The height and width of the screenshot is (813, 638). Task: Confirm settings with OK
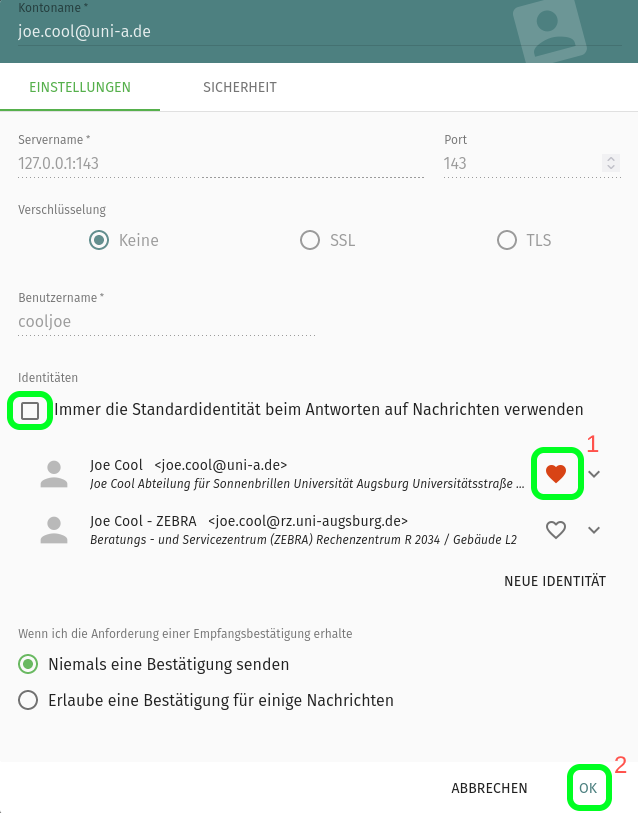tap(588, 788)
